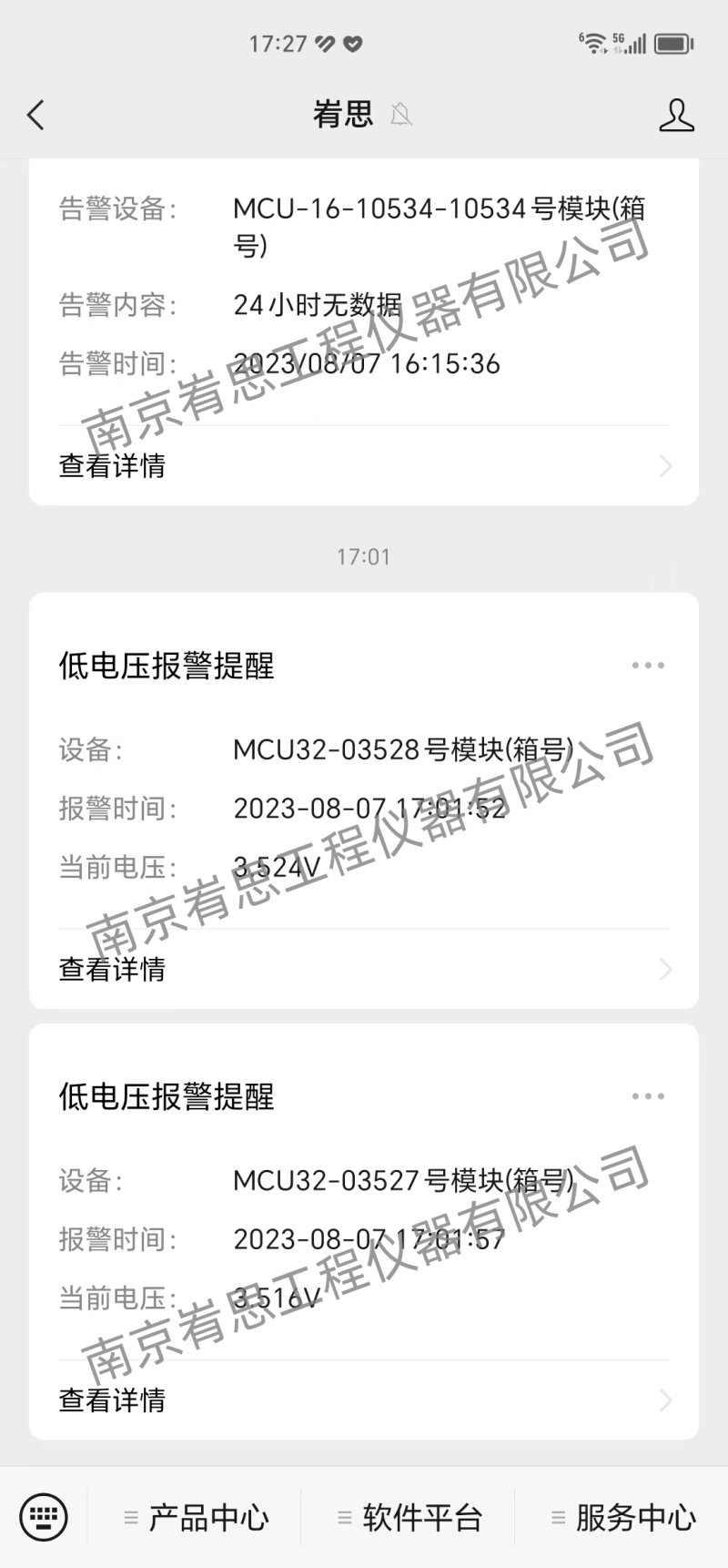
Task: Open the 软件平台 menu
Action: point(409,1518)
